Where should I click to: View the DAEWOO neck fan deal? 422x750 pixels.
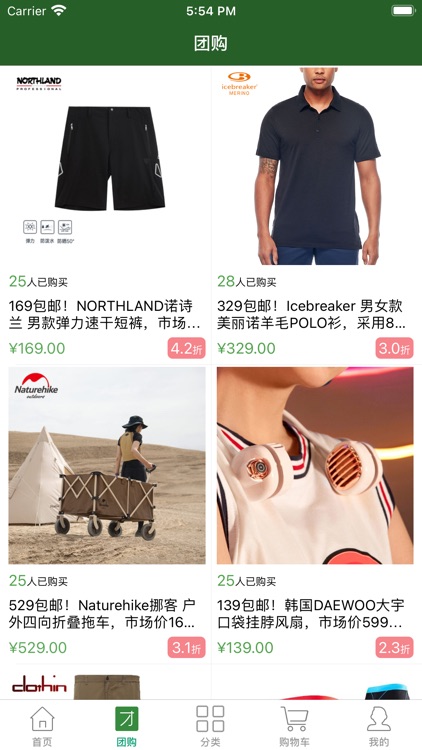point(317,514)
